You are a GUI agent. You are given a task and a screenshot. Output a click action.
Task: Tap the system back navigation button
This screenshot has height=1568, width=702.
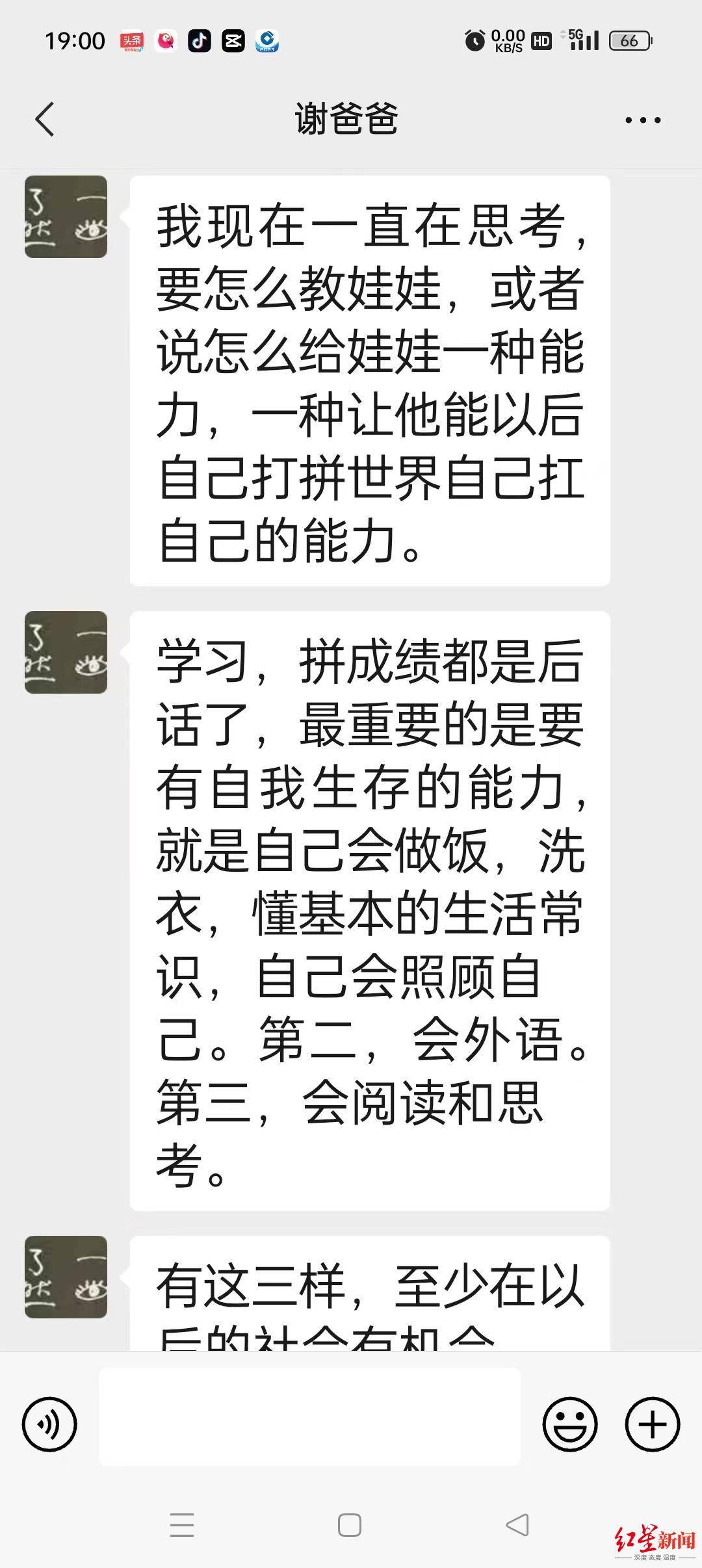pyautogui.click(x=517, y=1525)
